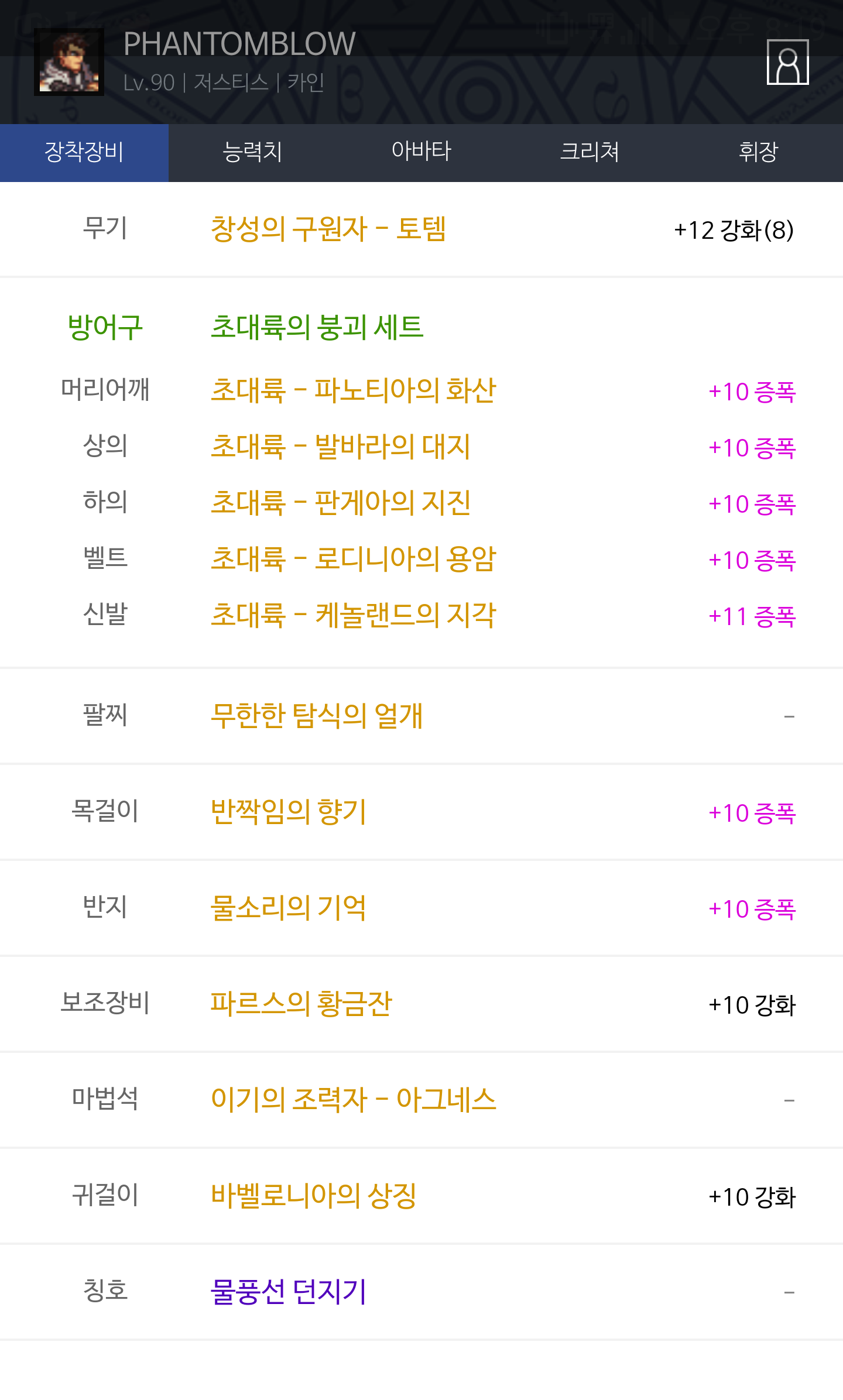Open the 크리쳐 tab
The image size is (843, 1400).
click(590, 152)
